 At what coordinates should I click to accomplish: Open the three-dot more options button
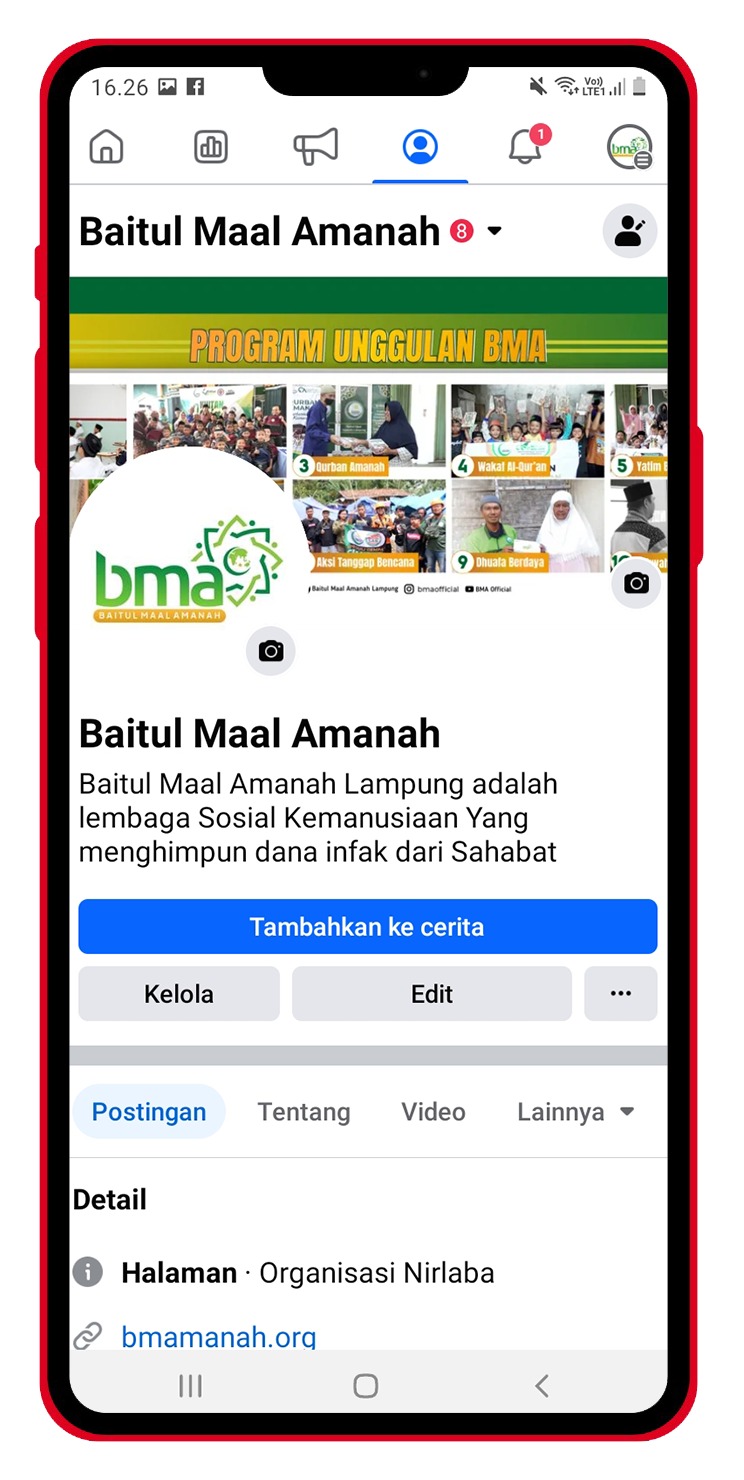621,994
